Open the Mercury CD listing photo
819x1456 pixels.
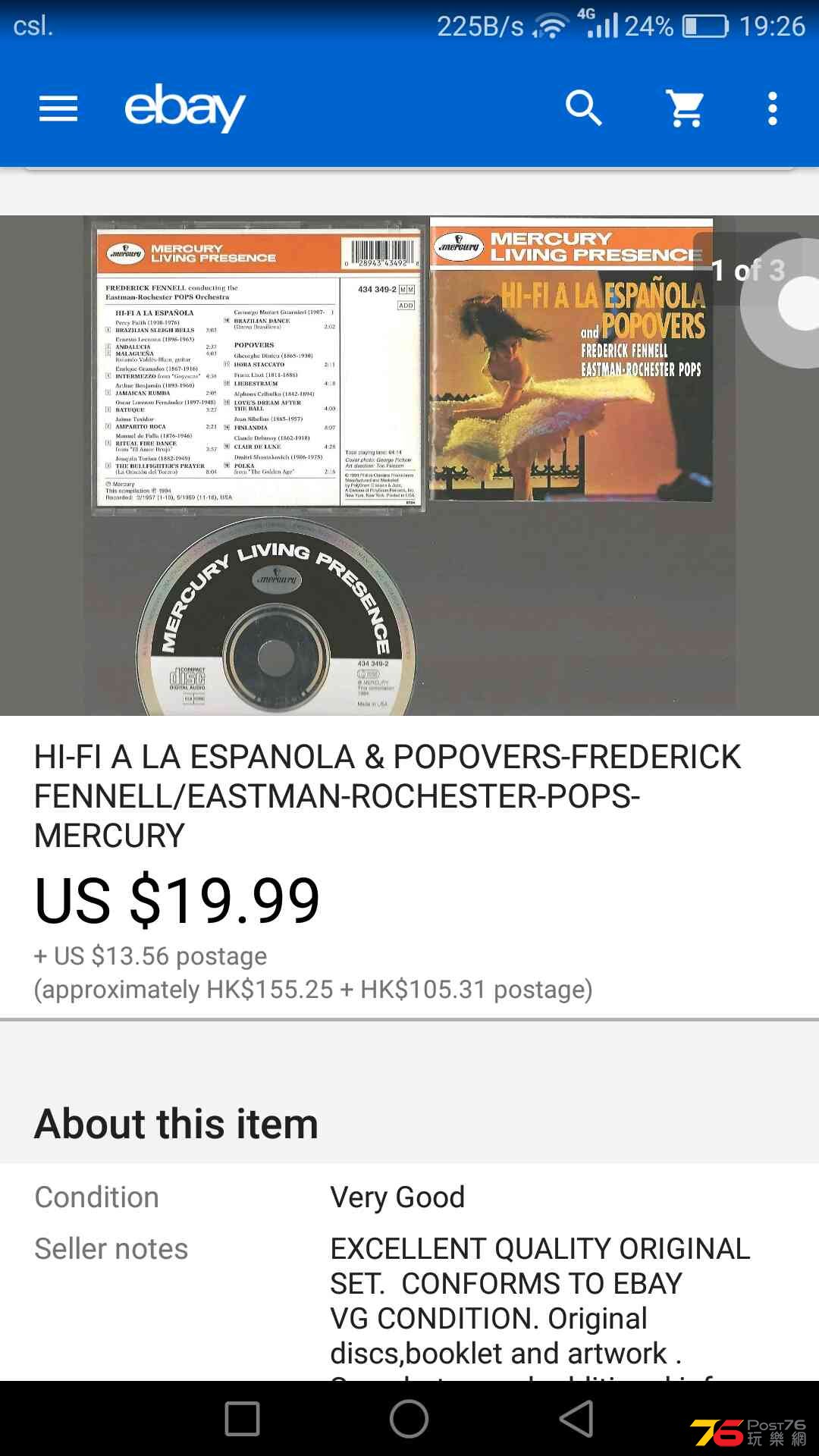[x=409, y=466]
